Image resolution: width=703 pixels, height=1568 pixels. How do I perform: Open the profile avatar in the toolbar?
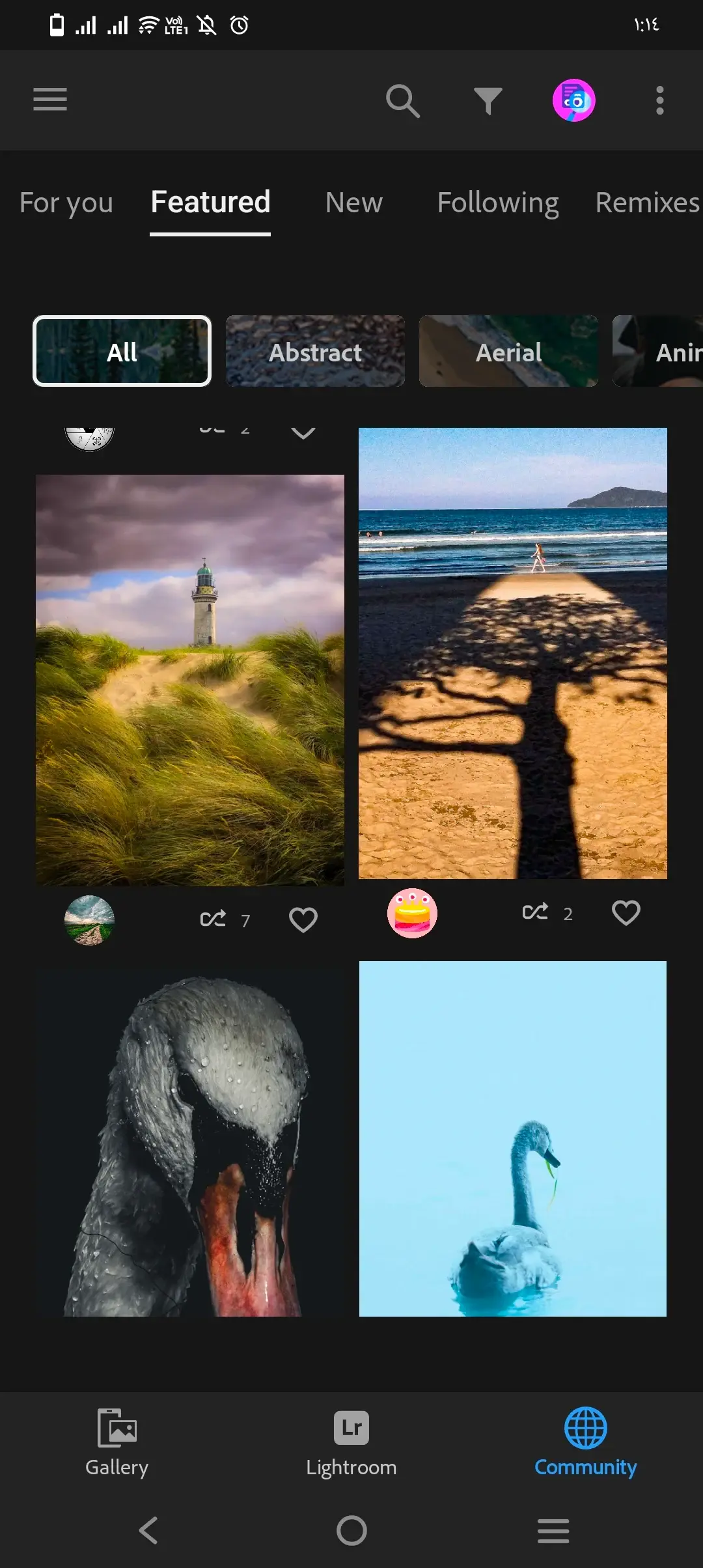tap(573, 100)
